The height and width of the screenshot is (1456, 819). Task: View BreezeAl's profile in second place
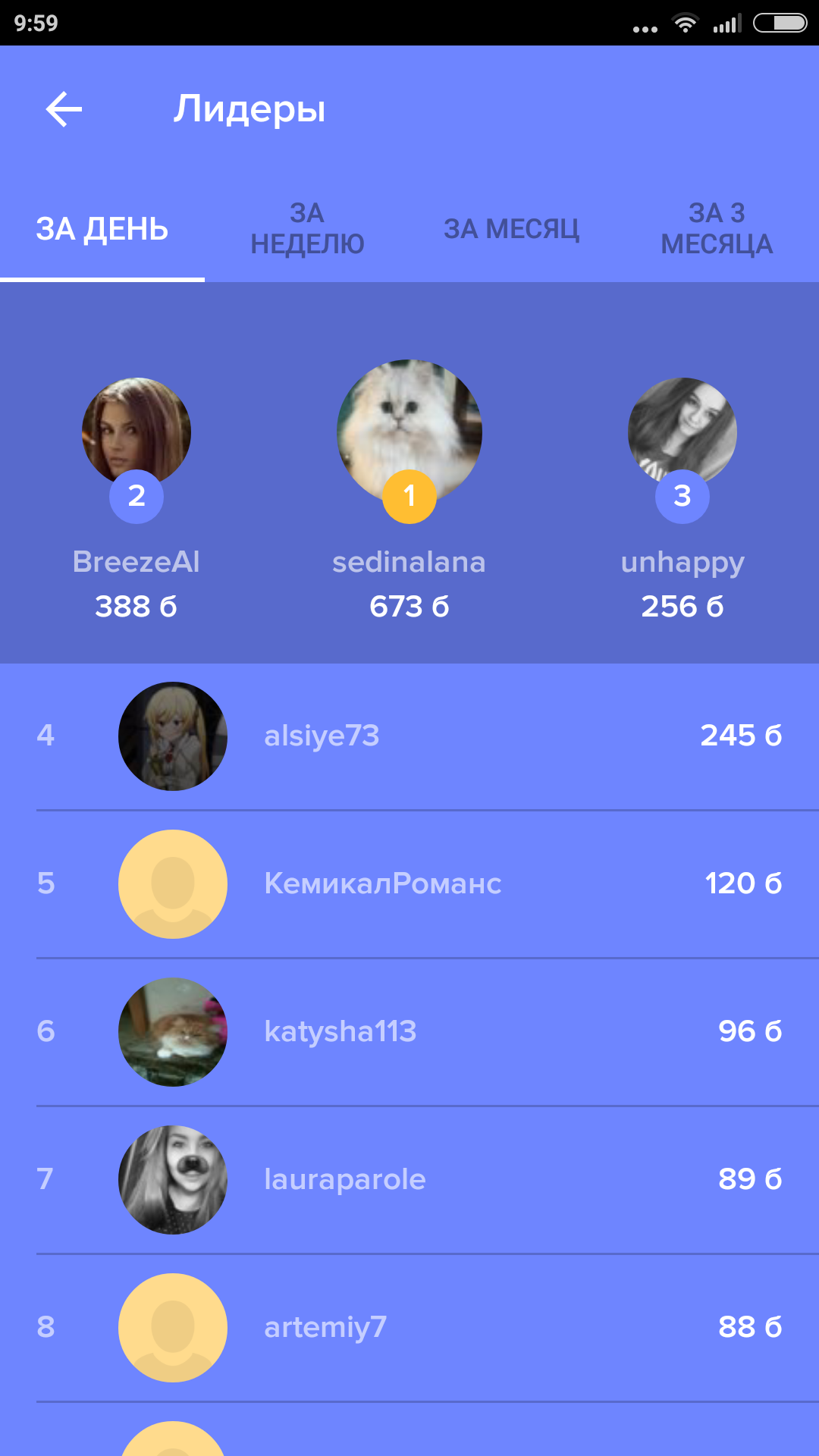tap(136, 432)
